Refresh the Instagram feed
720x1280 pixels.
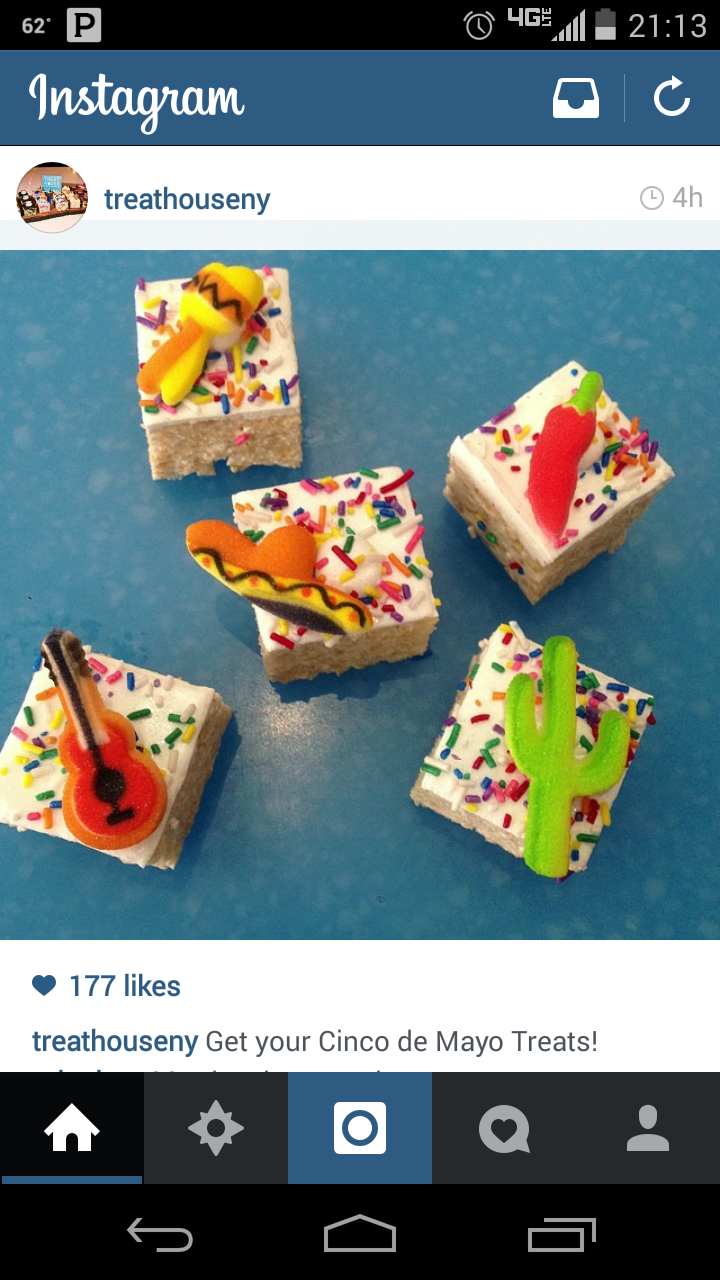pos(672,98)
